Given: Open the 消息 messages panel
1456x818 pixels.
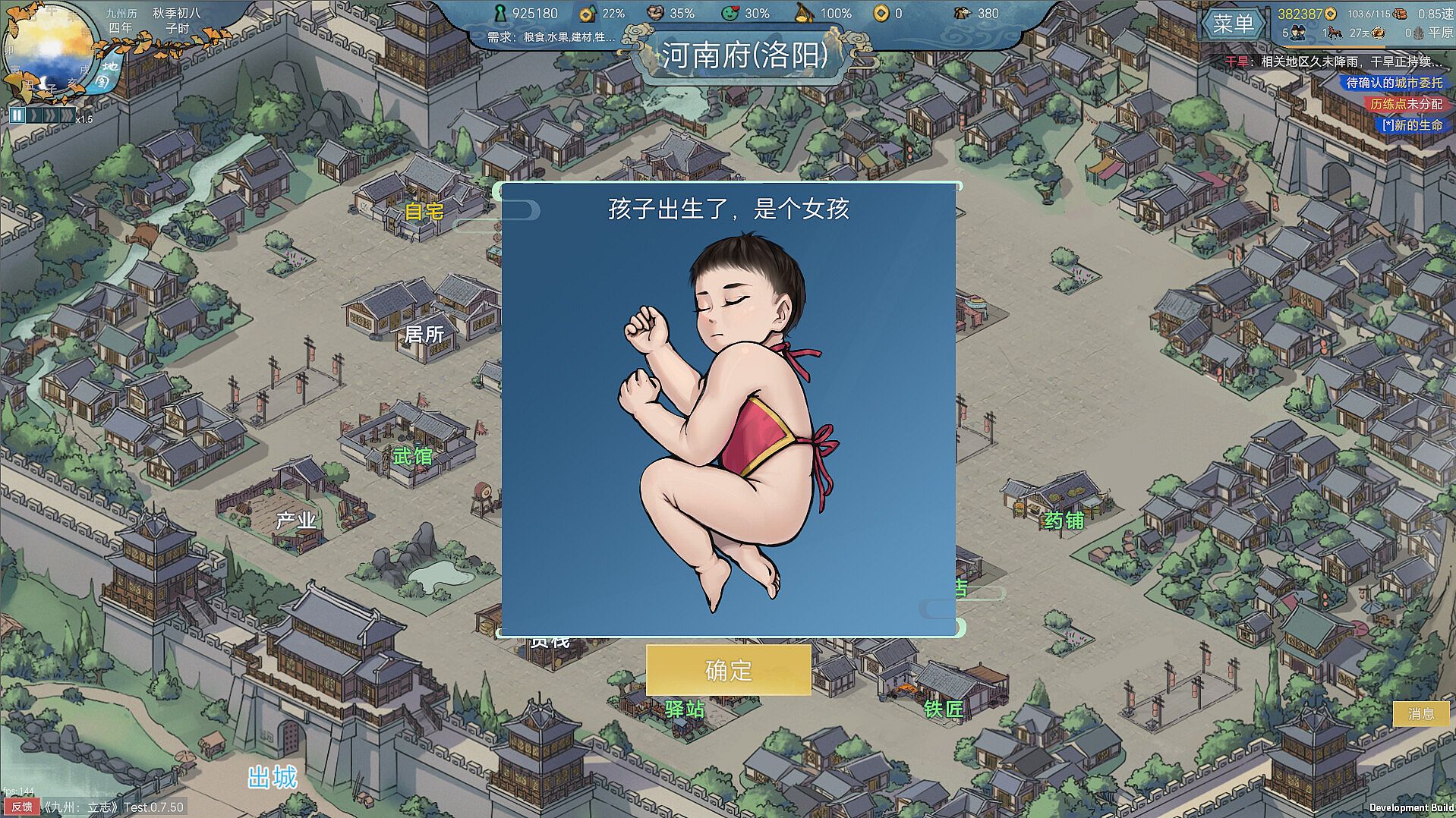Looking at the screenshot, I should (x=1420, y=713).
